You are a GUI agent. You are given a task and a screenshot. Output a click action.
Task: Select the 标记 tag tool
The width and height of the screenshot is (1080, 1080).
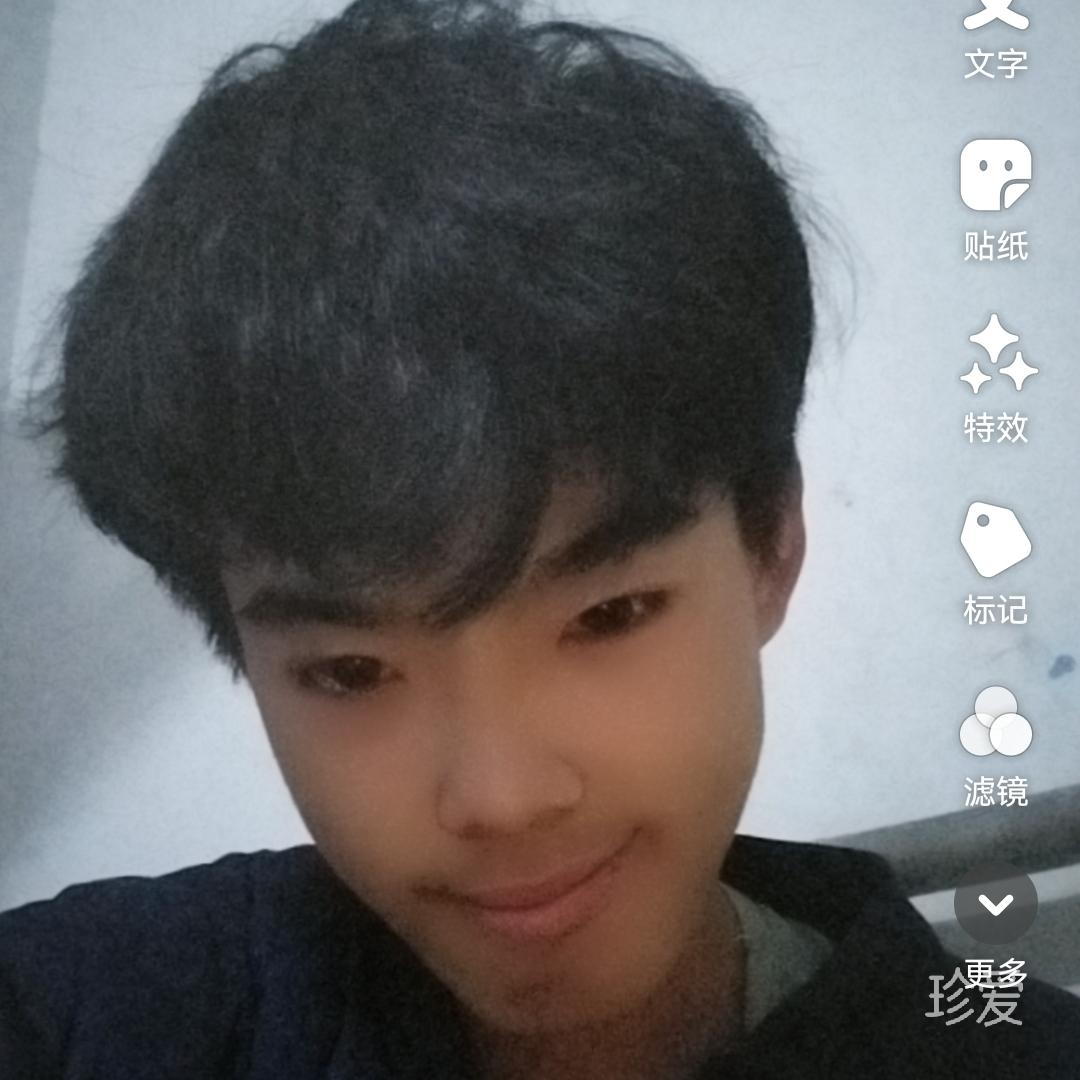[995, 562]
